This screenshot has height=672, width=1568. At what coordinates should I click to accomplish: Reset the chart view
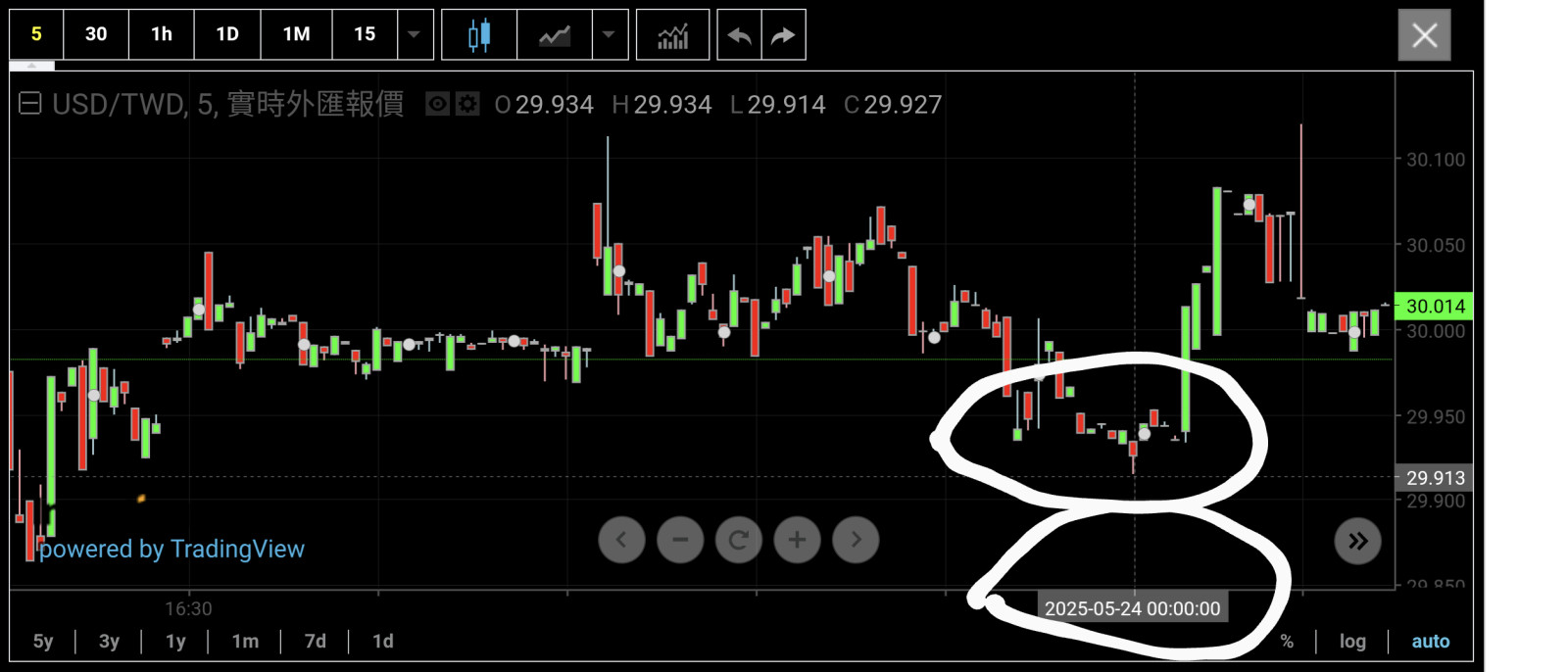(x=739, y=540)
